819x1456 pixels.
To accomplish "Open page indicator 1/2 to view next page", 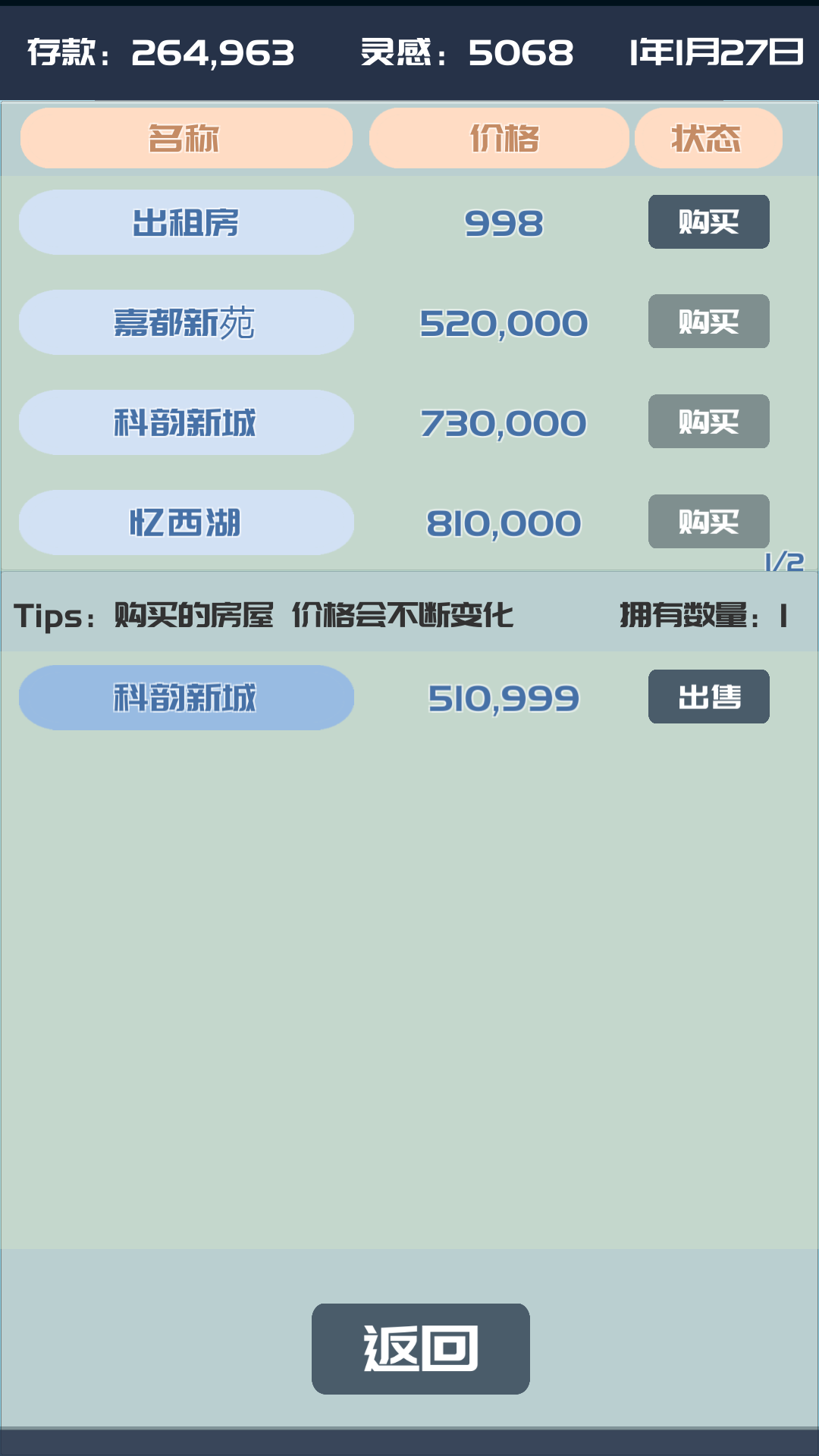I will click(x=782, y=561).
